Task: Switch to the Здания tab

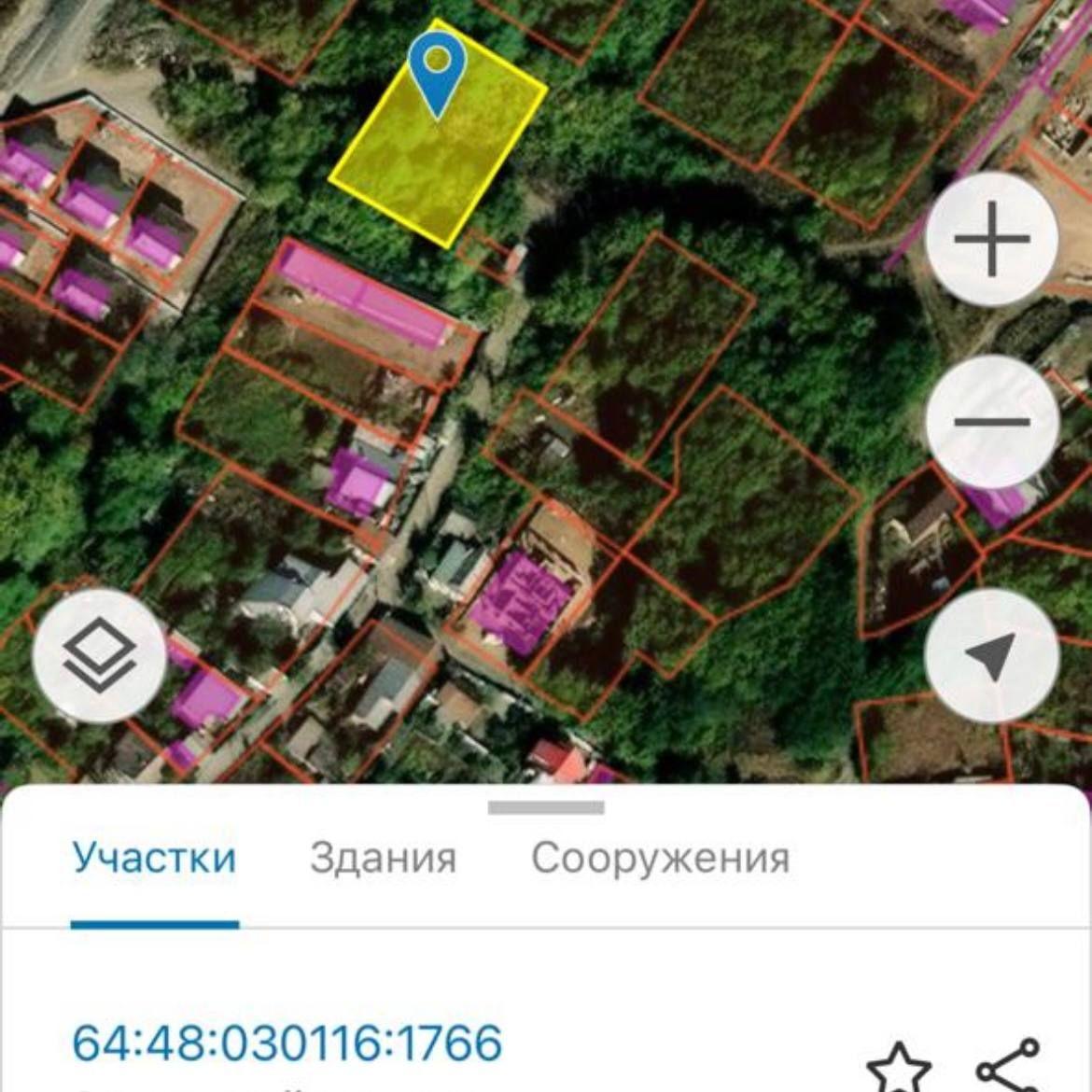Action: click(x=383, y=858)
